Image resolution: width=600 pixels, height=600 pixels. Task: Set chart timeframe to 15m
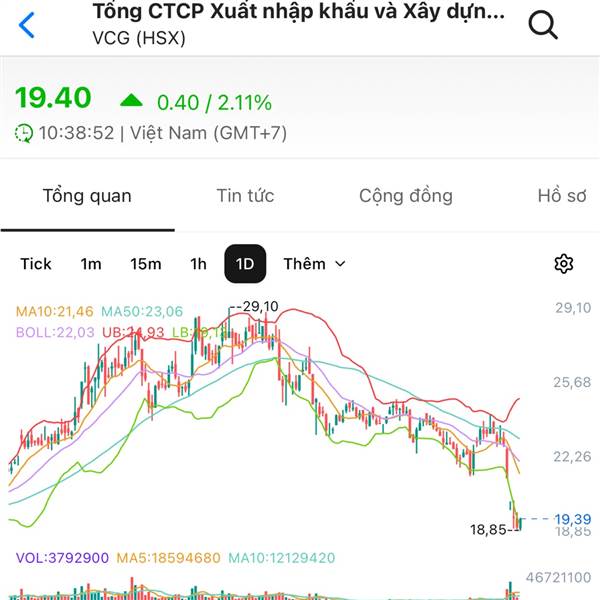point(145,264)
